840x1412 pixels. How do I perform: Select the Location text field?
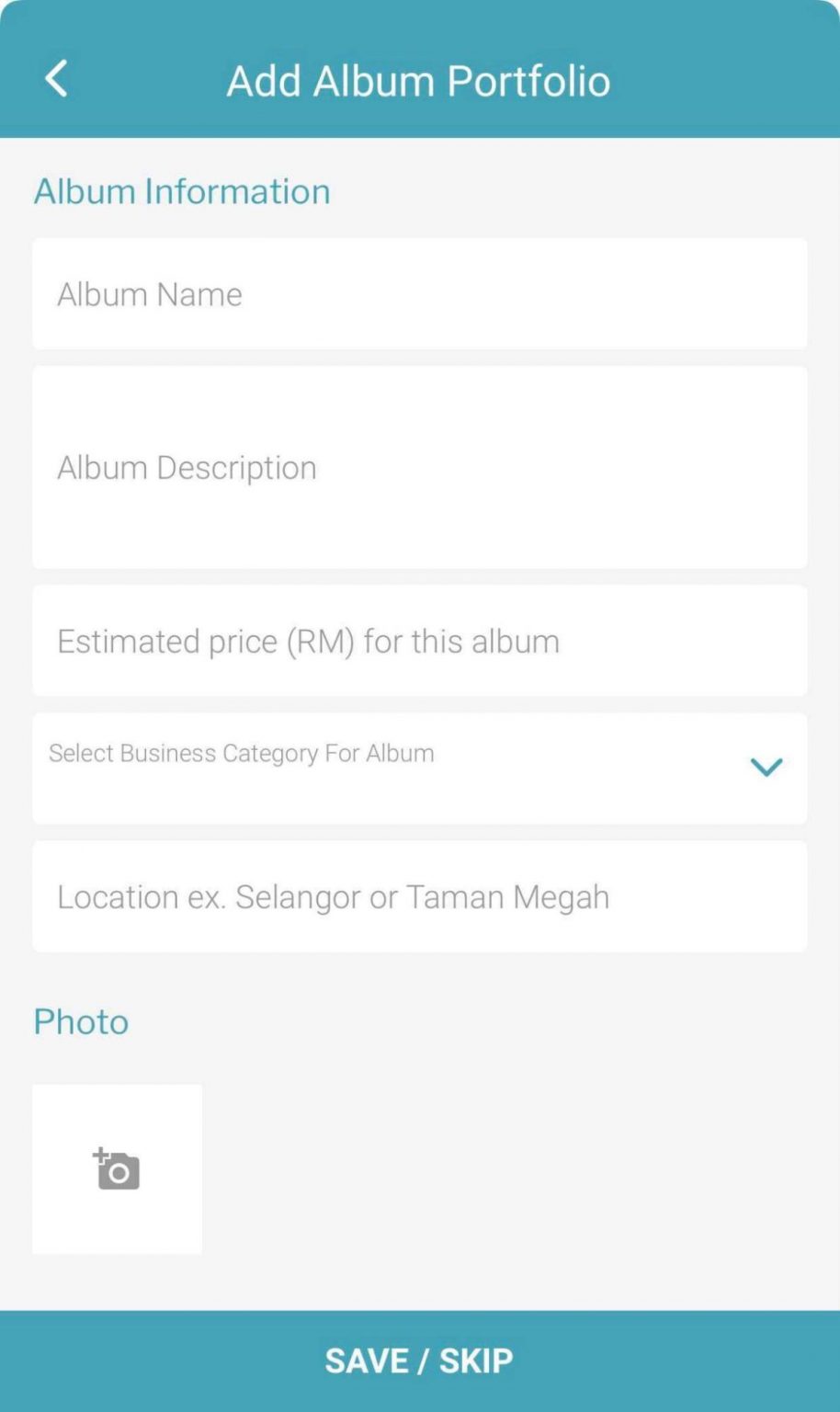point(420,896)
